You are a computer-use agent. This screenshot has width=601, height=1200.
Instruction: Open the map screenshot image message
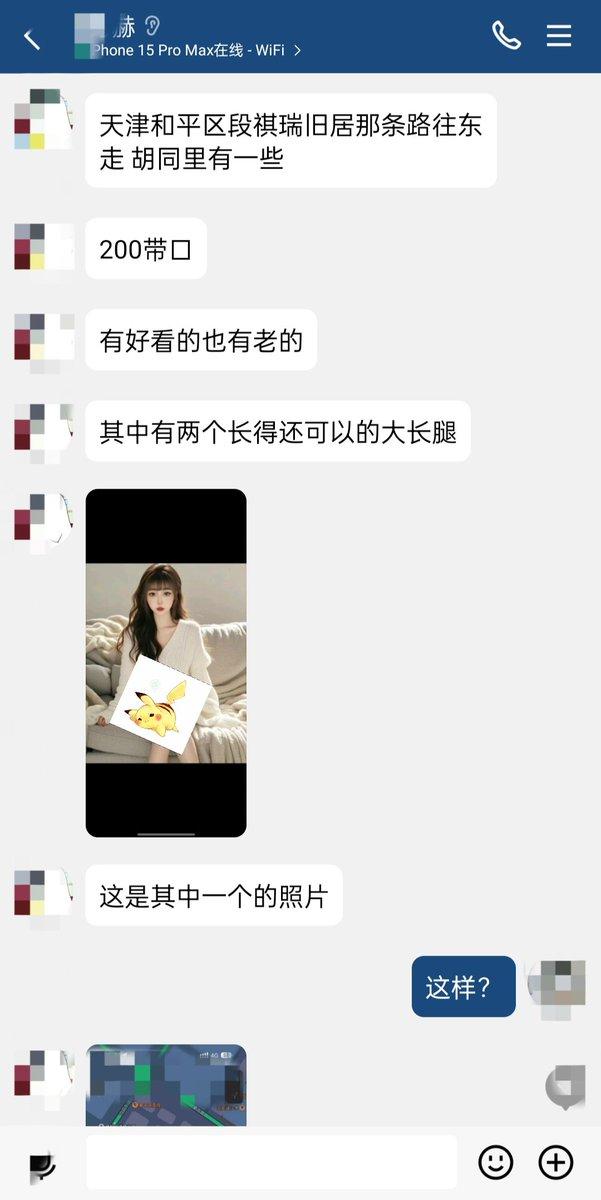click(x=166, y=1085)
